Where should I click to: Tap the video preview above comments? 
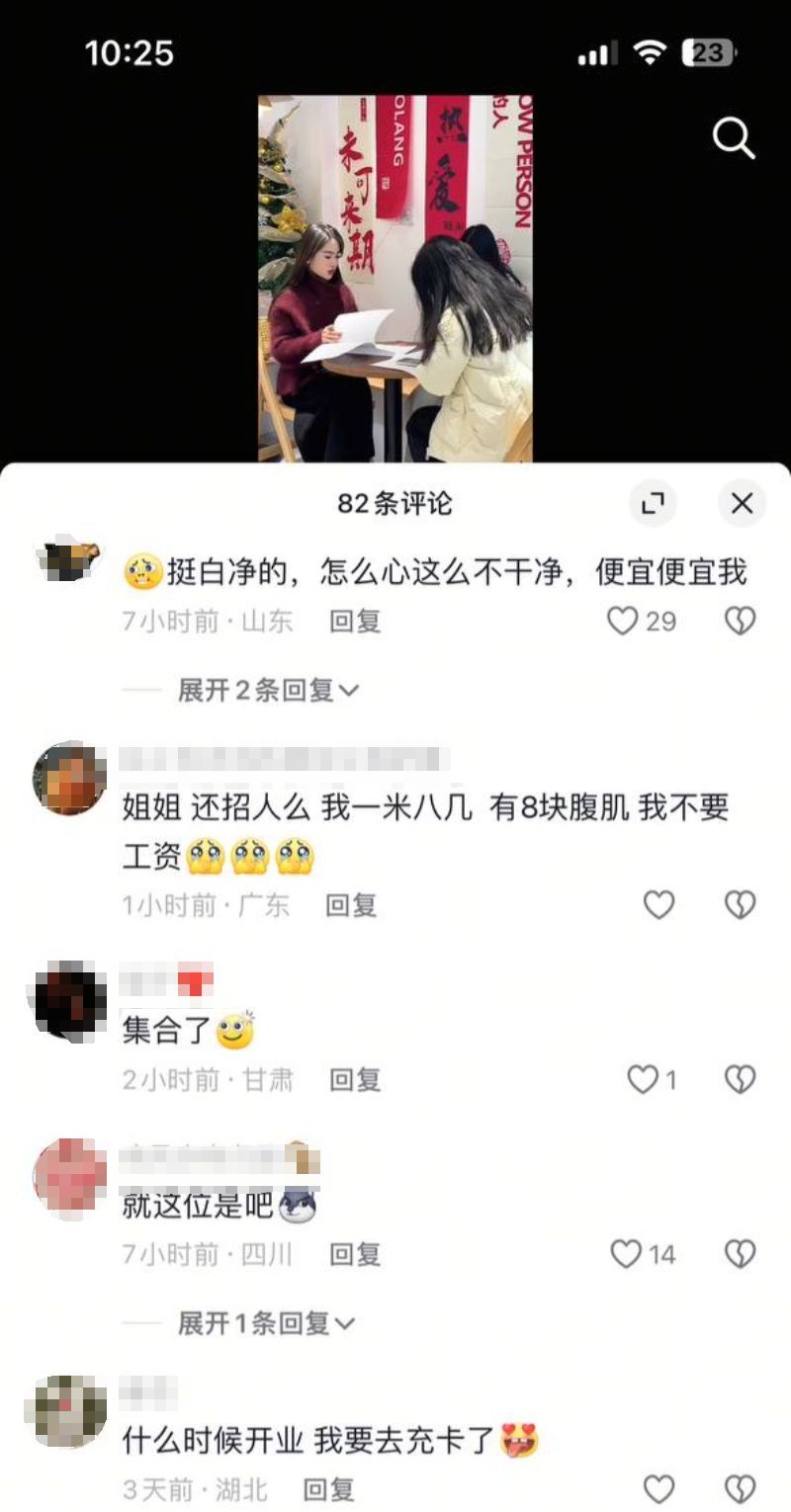(395, 279)
